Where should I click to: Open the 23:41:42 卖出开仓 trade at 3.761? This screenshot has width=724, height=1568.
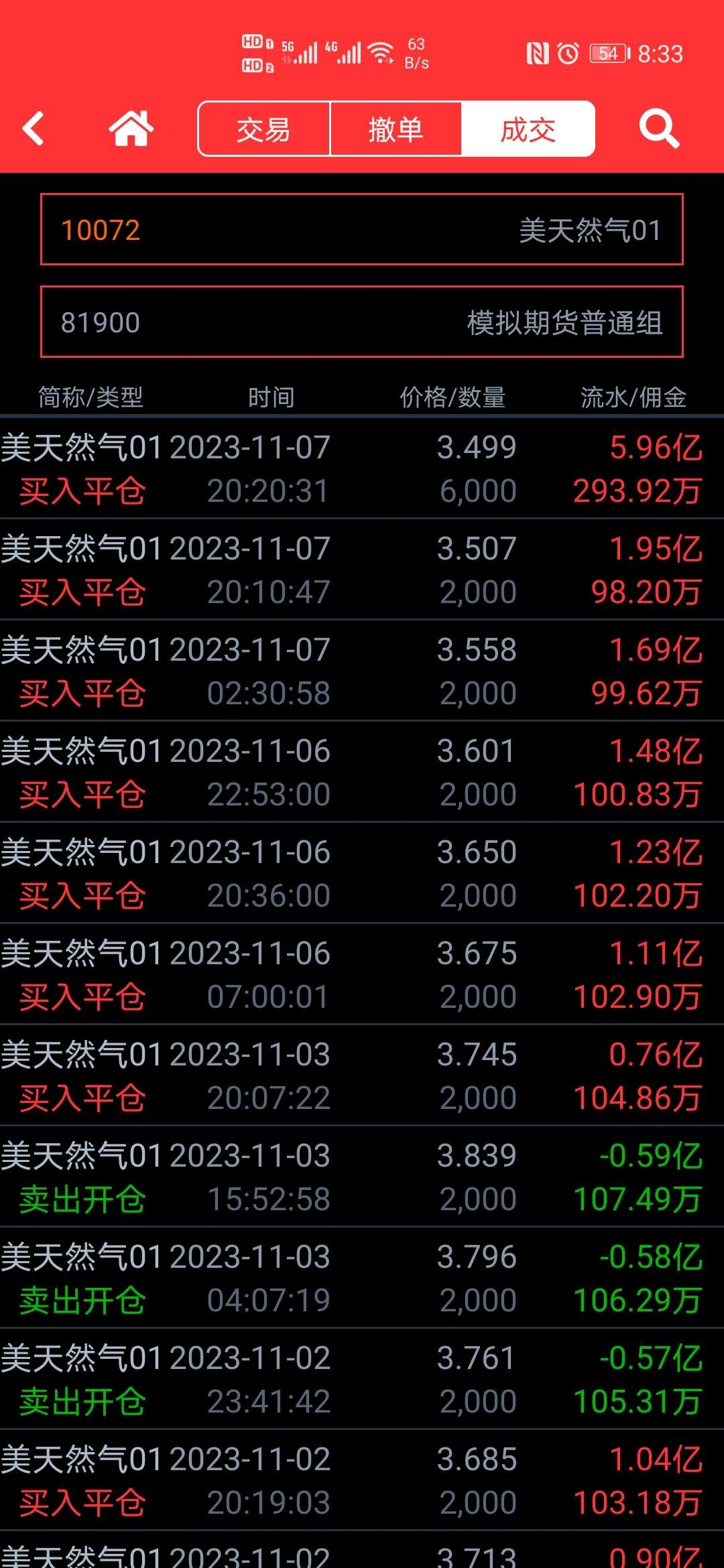[362, 1378]
